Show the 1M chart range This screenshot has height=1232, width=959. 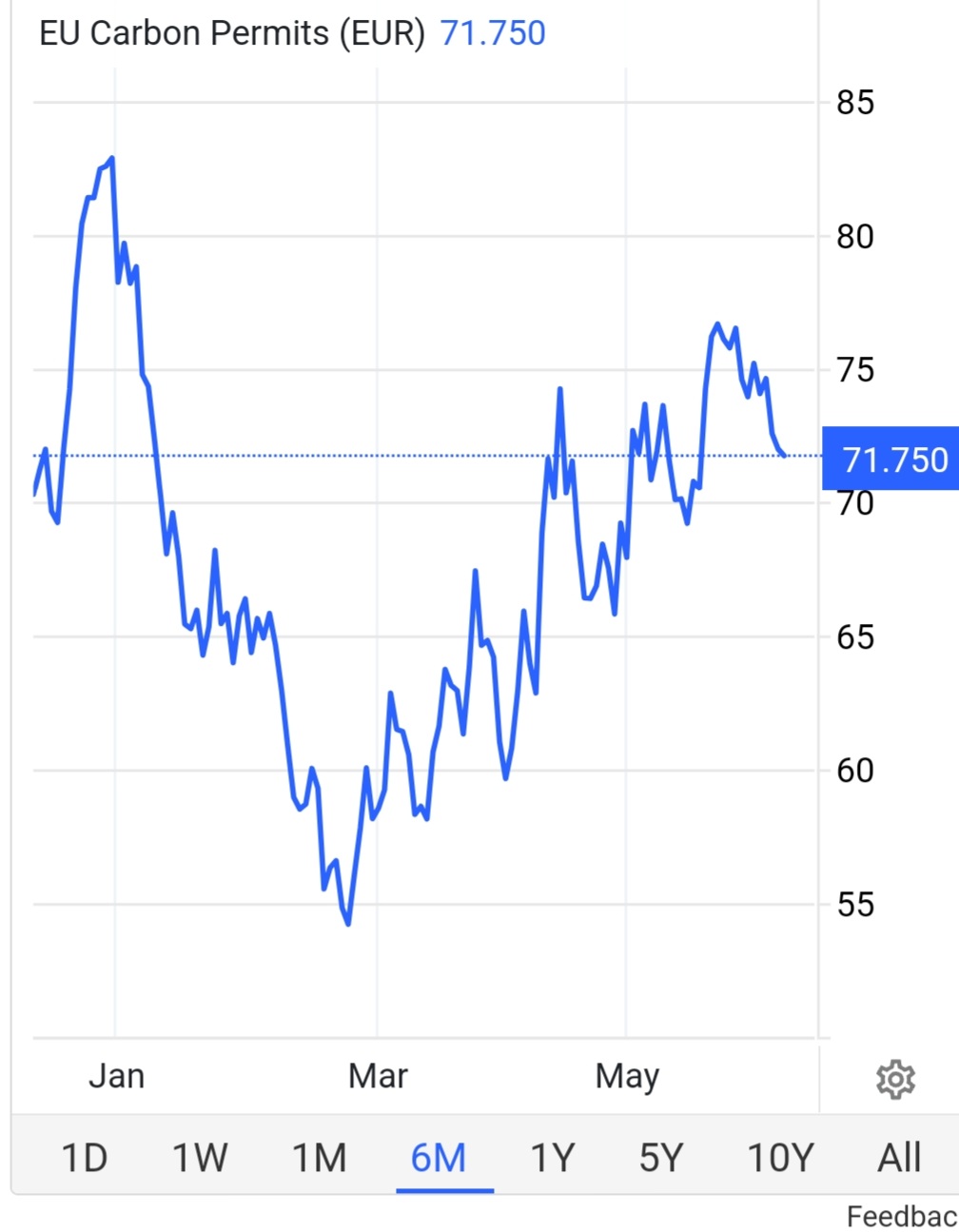coord(319,1158)
